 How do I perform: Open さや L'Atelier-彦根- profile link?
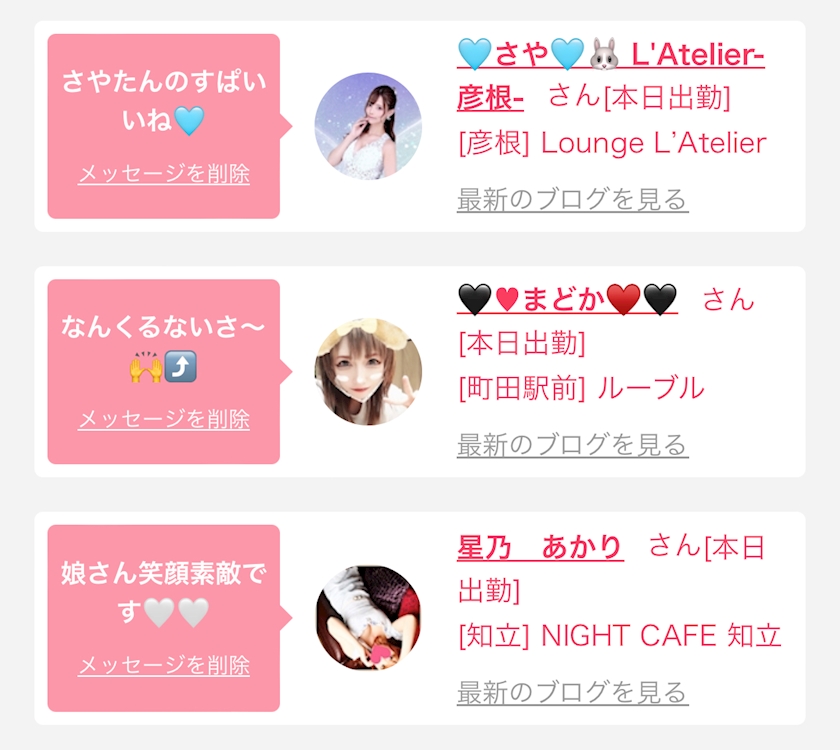coord(611,76)
